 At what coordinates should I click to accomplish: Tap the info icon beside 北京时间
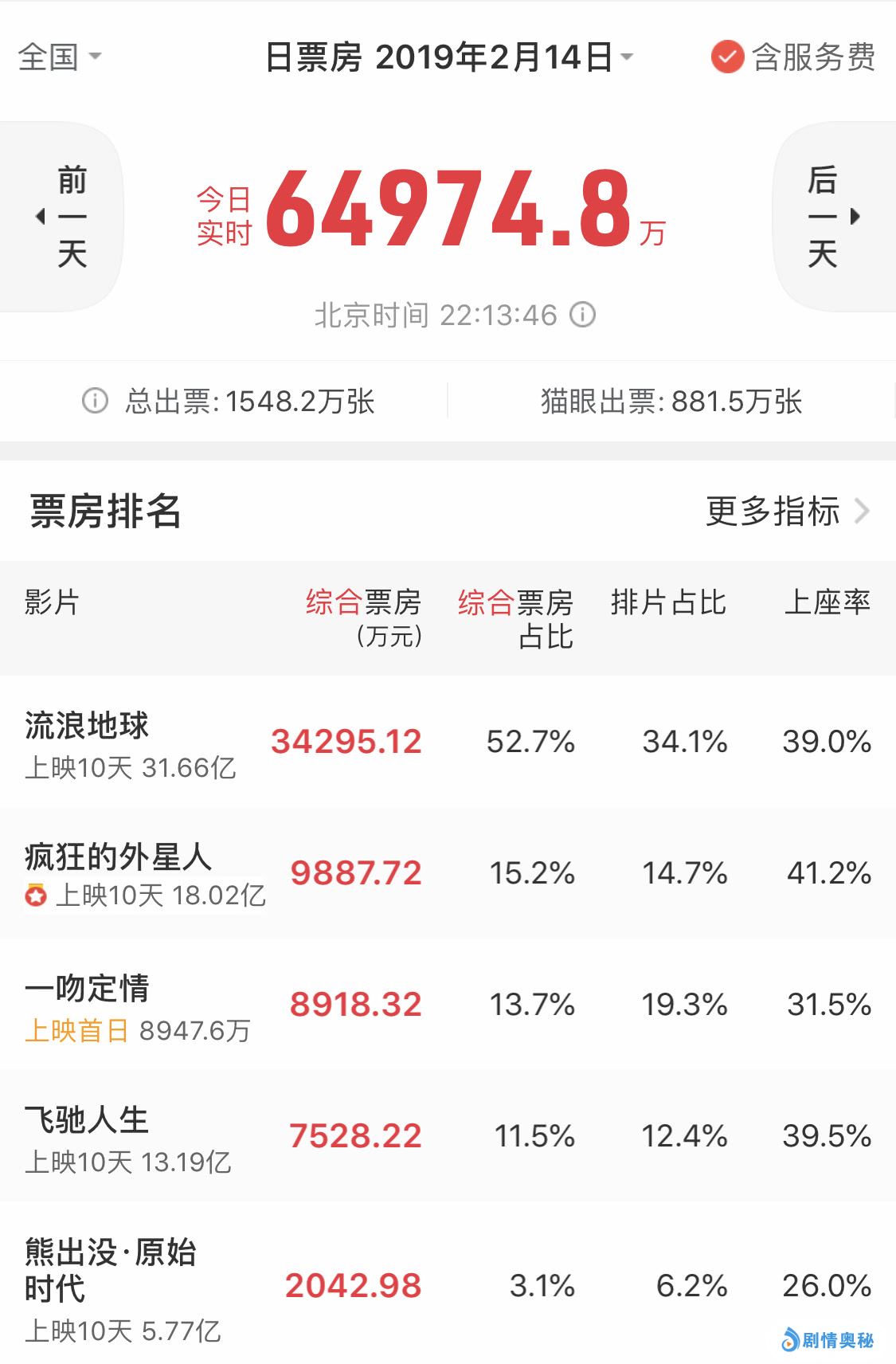pyautogui.click(x=583, y=315)
